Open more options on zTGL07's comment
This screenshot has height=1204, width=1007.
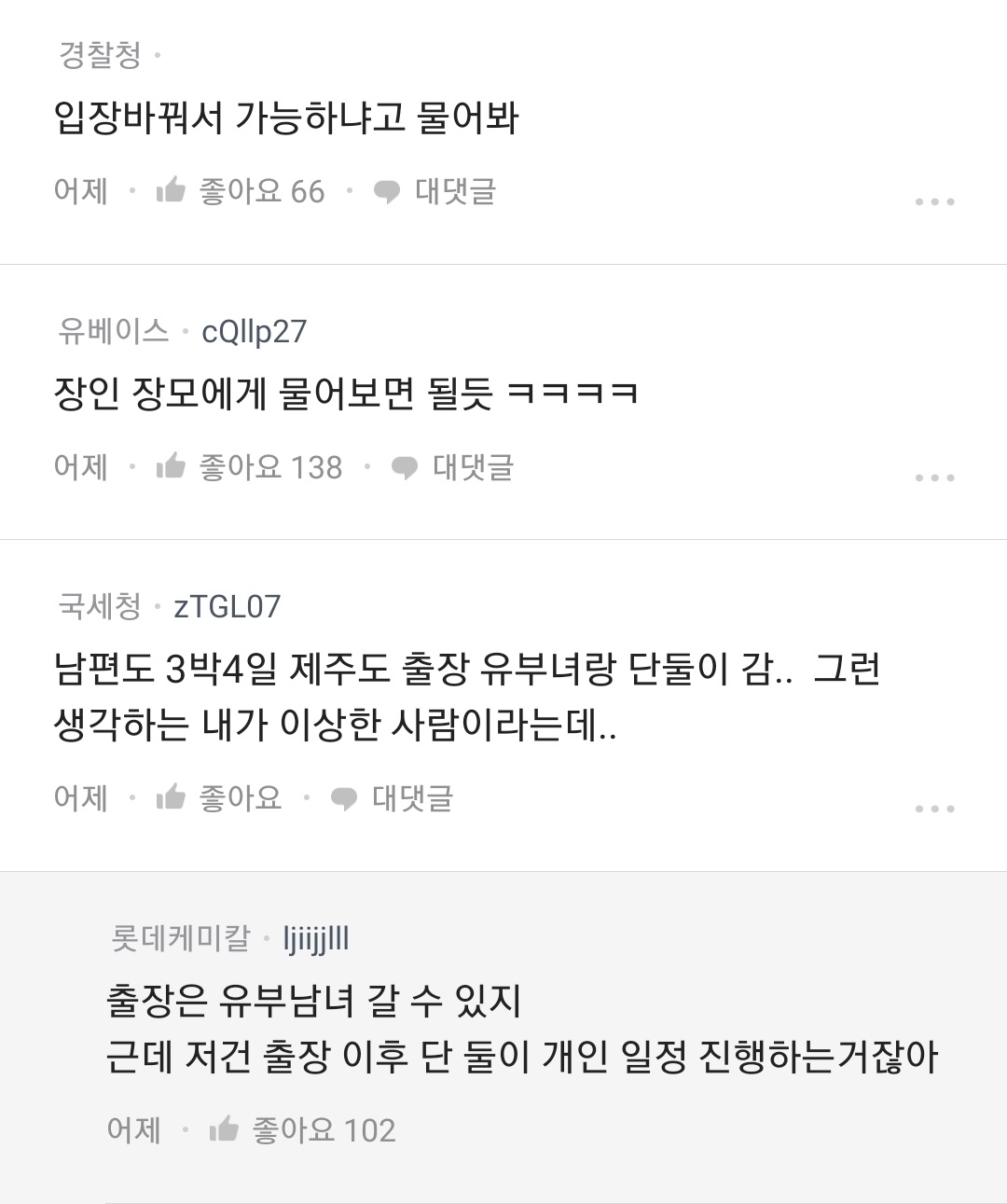934,809
